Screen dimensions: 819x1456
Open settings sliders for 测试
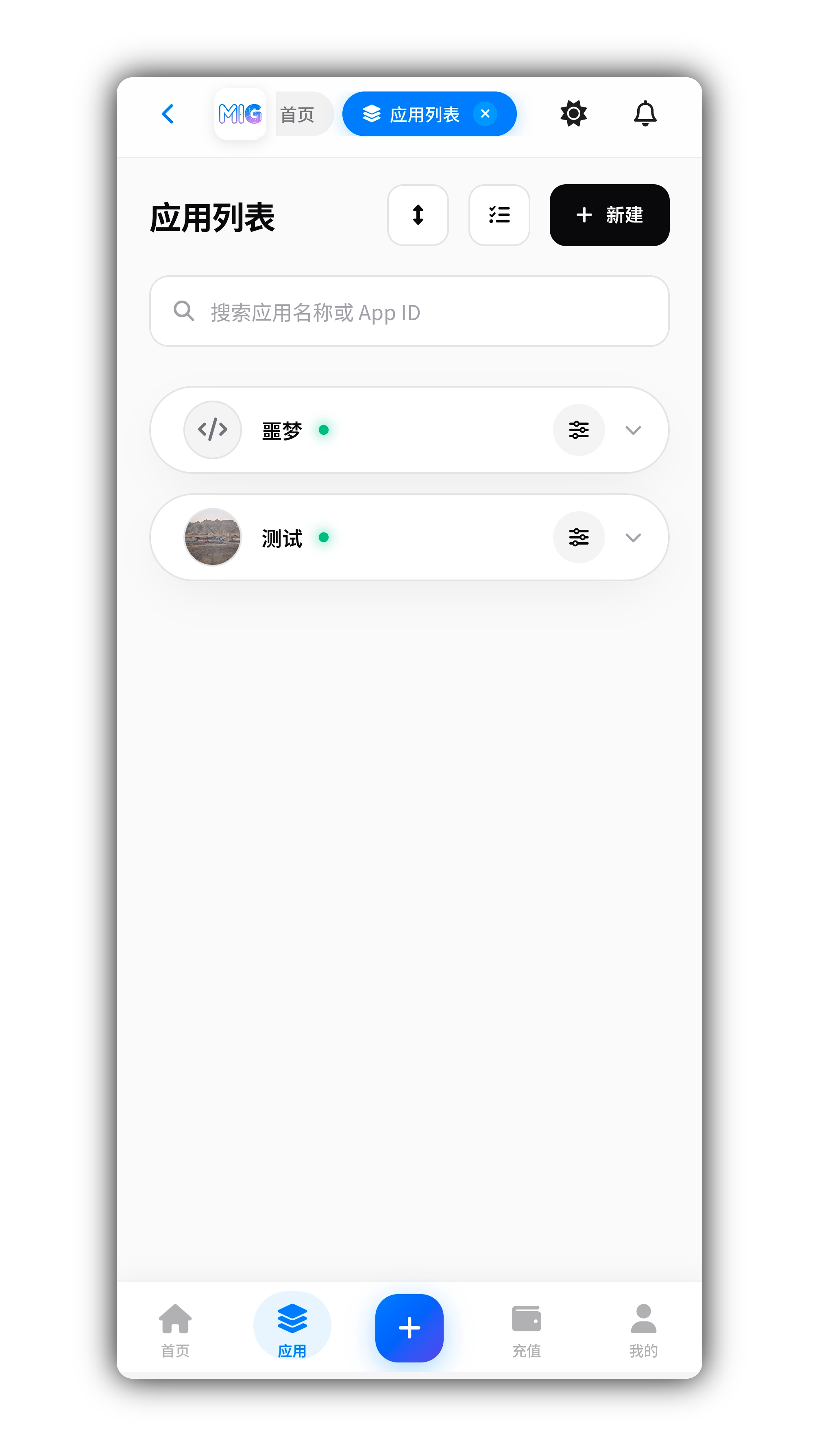578,538
